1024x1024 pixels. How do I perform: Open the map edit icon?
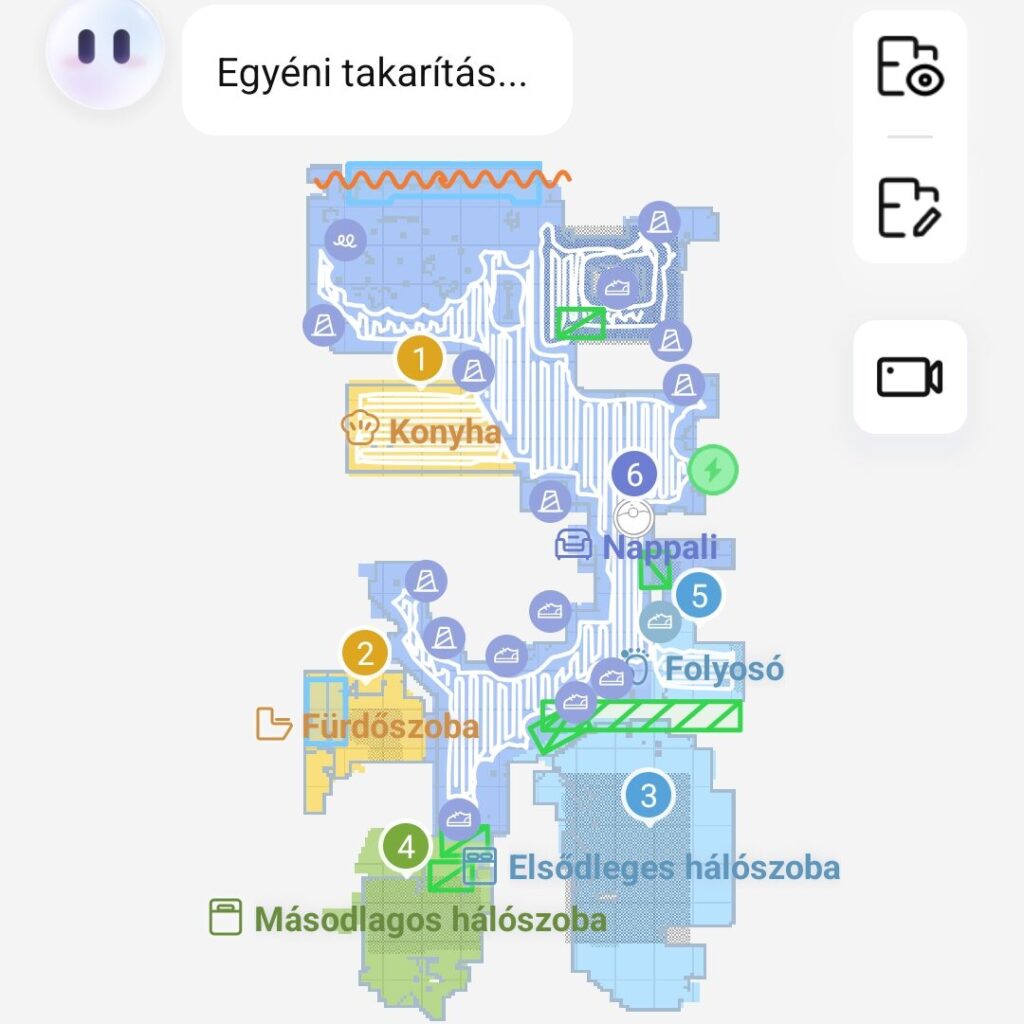point(909,207)
